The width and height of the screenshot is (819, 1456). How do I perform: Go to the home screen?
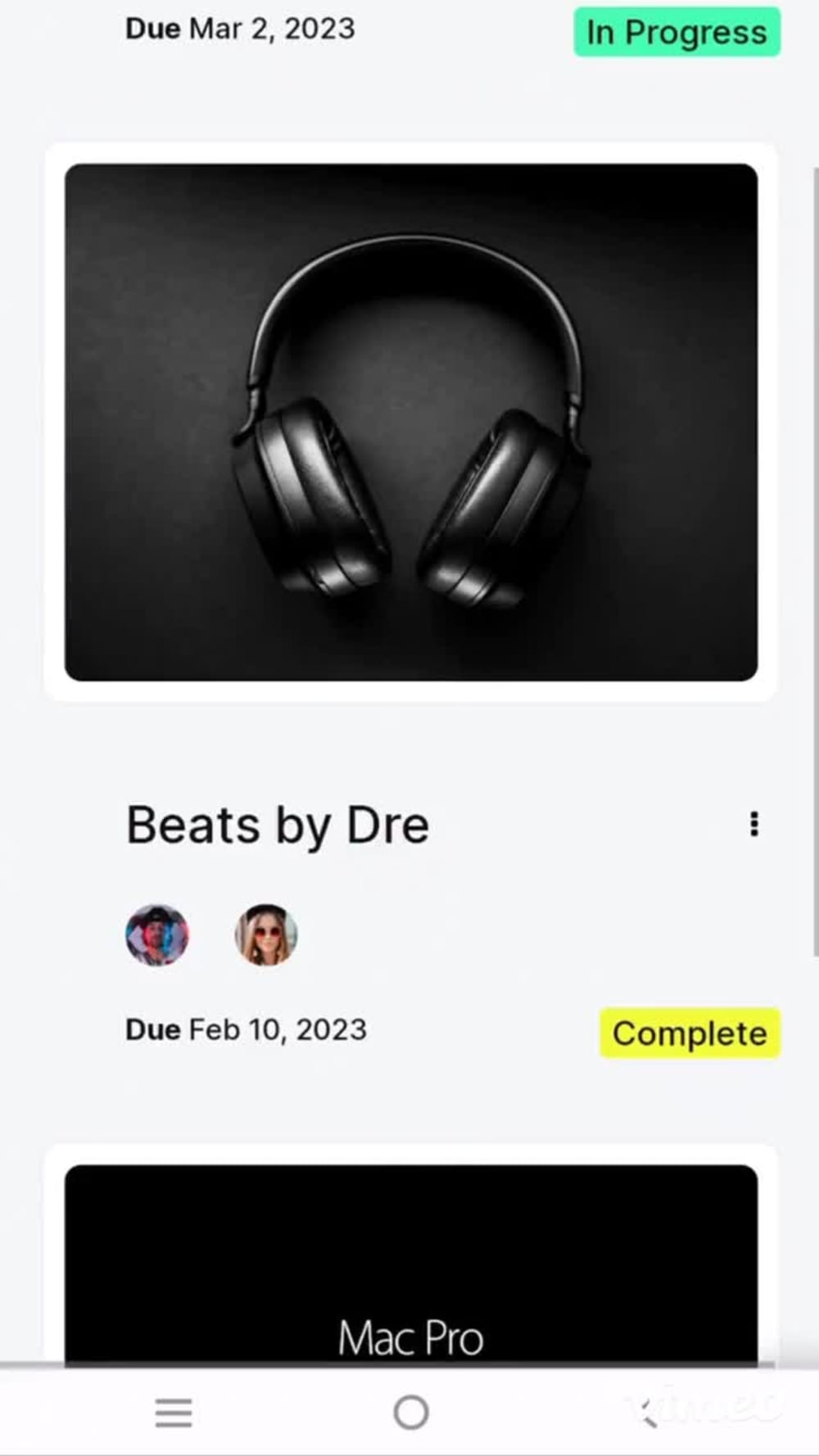point(410,1413)
